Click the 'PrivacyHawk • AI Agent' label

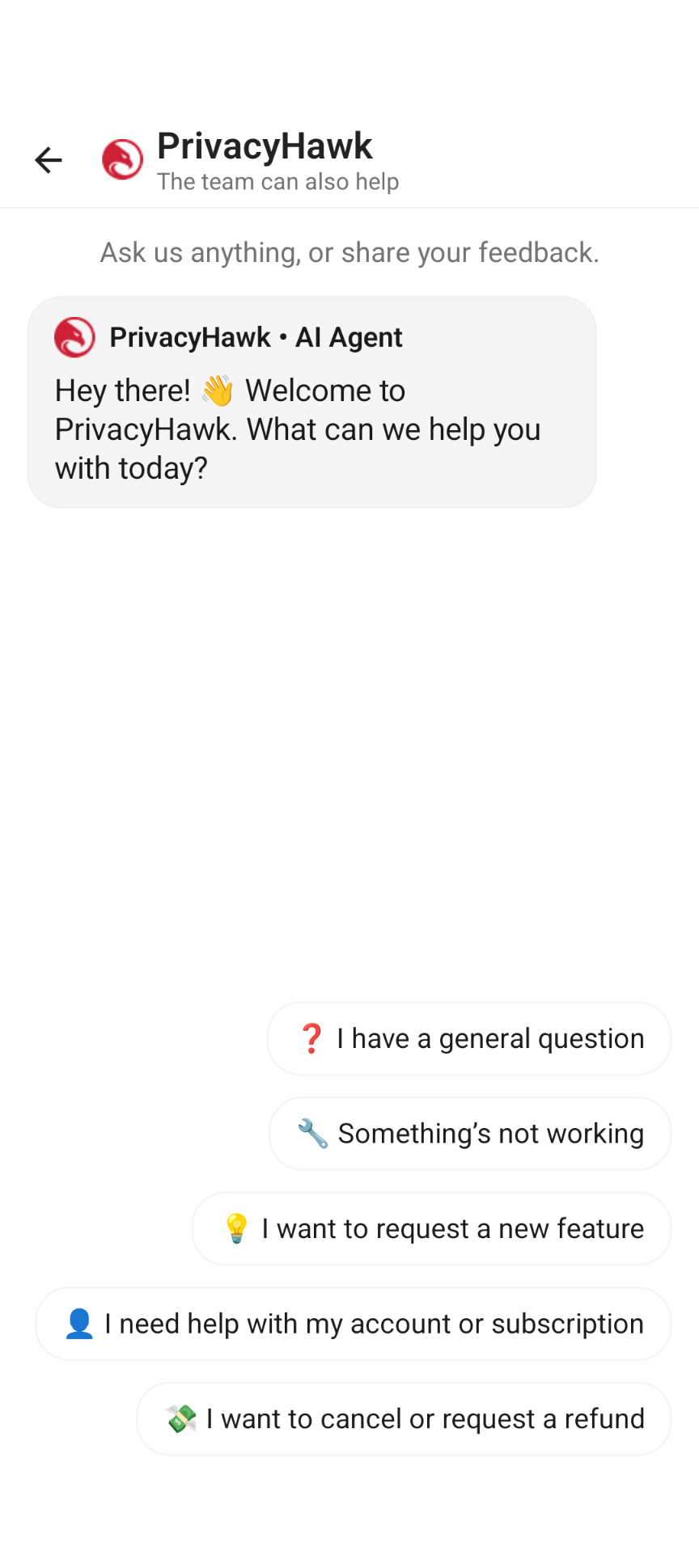[256, 337]
